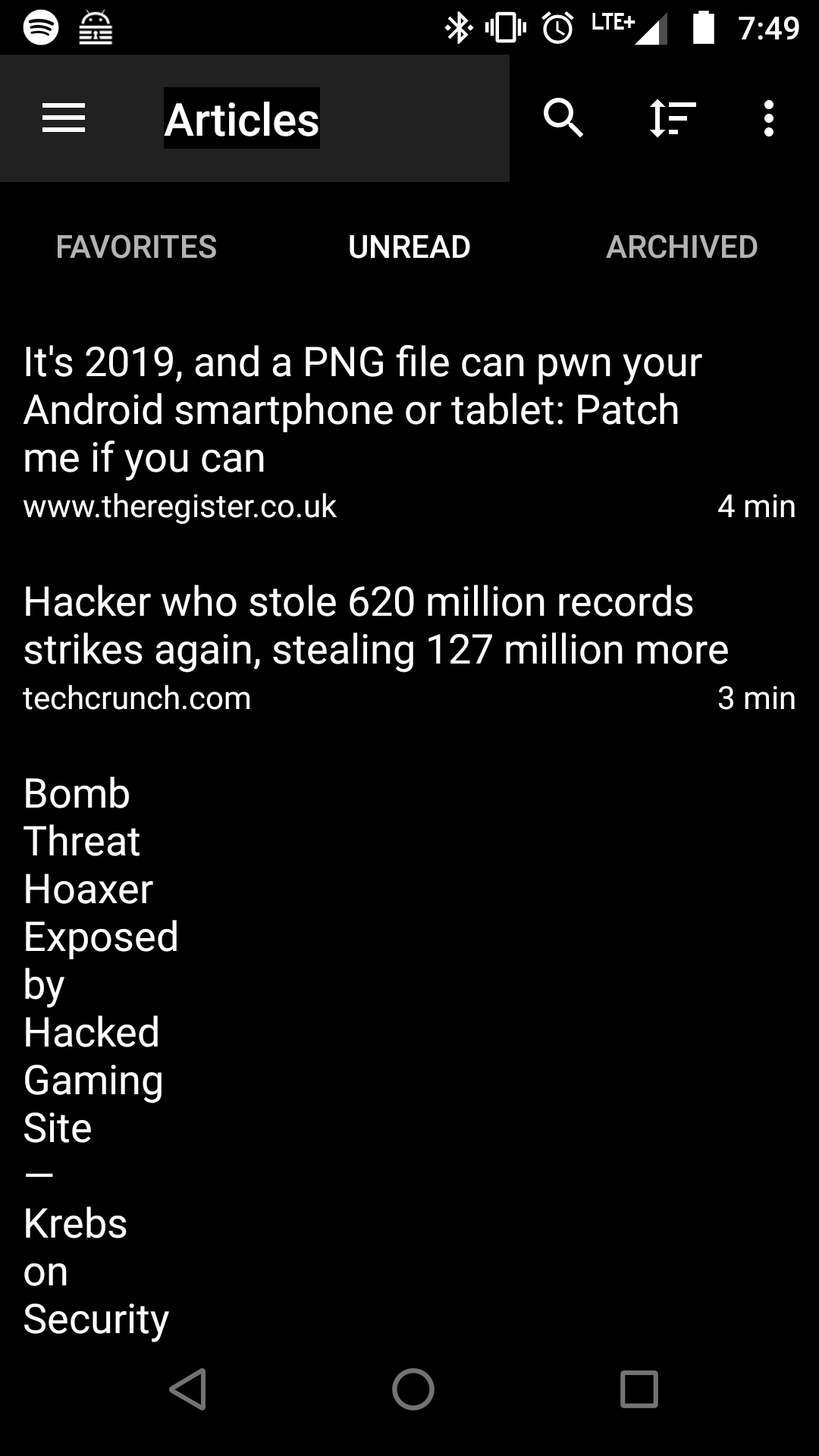
Task: Search articles with the magnifier icon
Action: (563, 118)
